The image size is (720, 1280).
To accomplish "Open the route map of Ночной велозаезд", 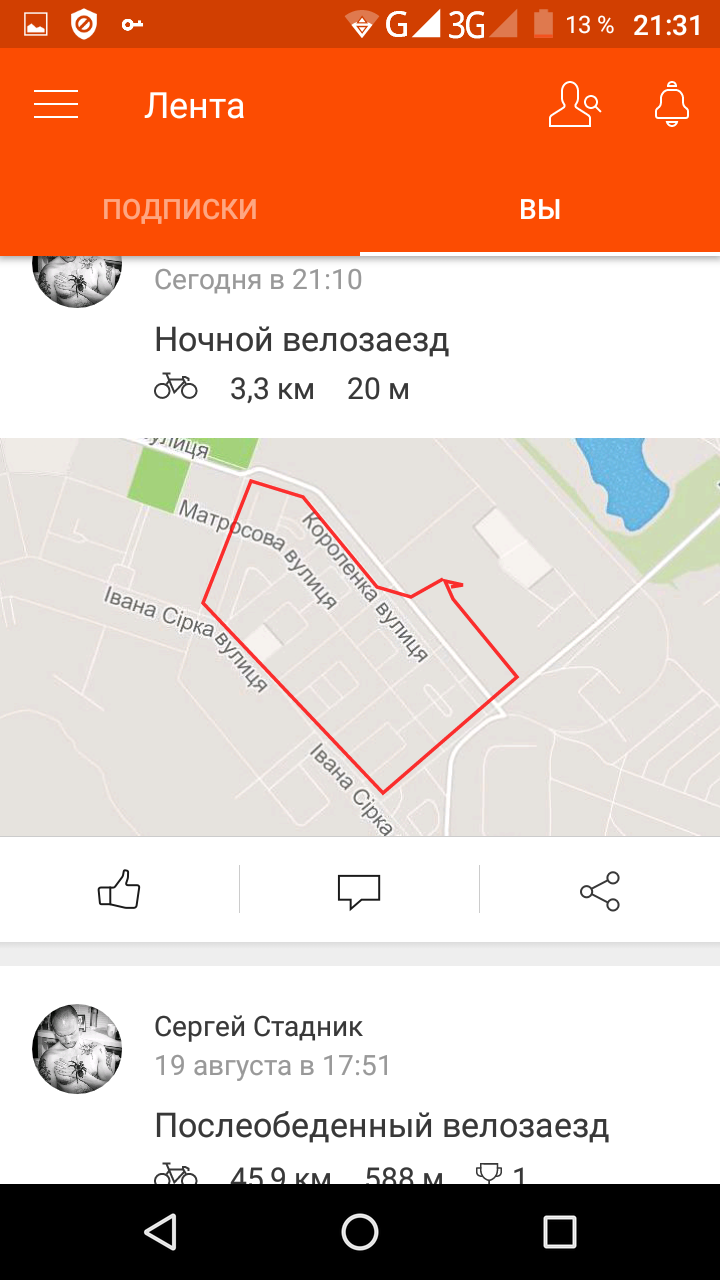I will tap(360, 637).
